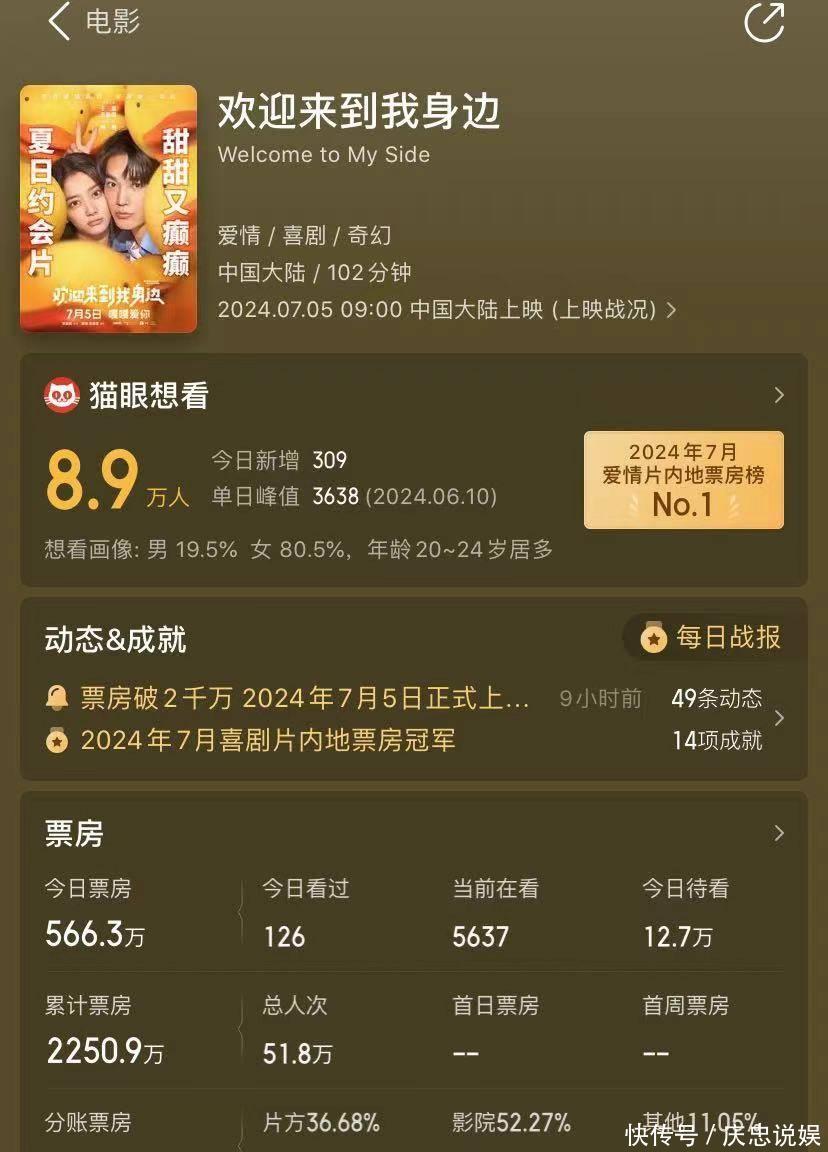The height and width of the screenshot is (1152, 828).
Task: Go back to the 电影 page
Action: 62,22
